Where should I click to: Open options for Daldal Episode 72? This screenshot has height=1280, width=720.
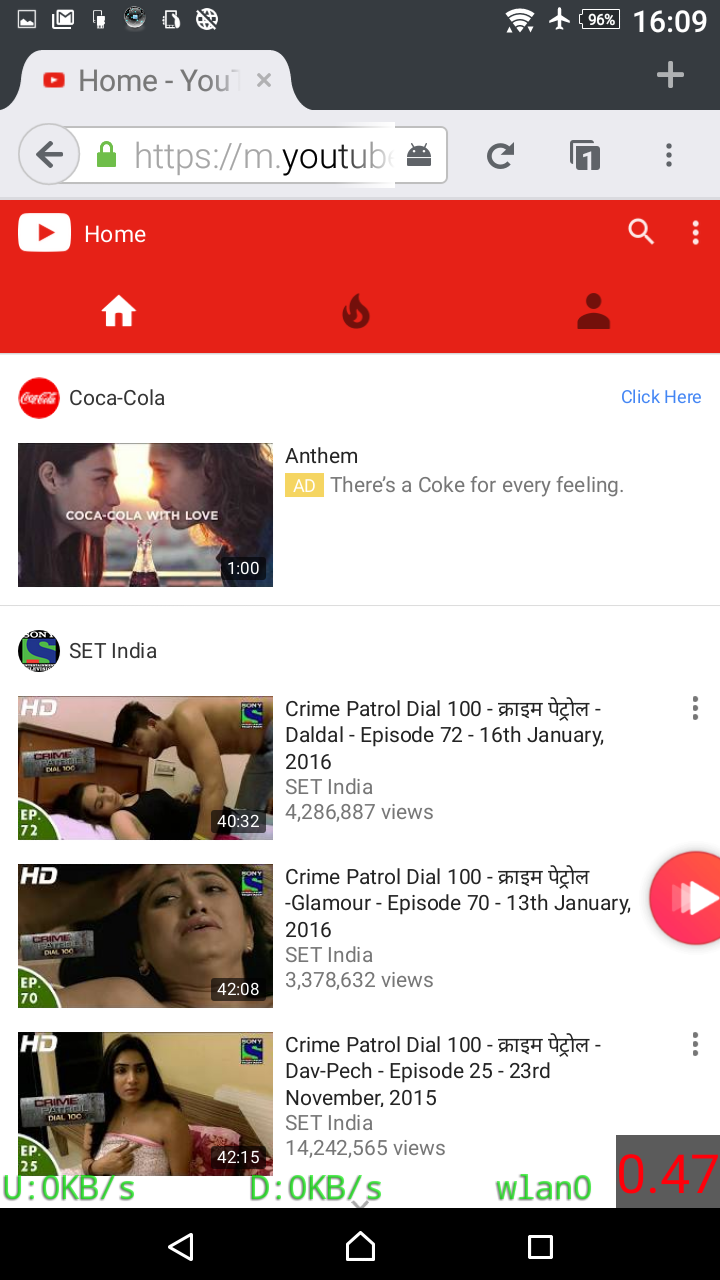tap(695, 708)
